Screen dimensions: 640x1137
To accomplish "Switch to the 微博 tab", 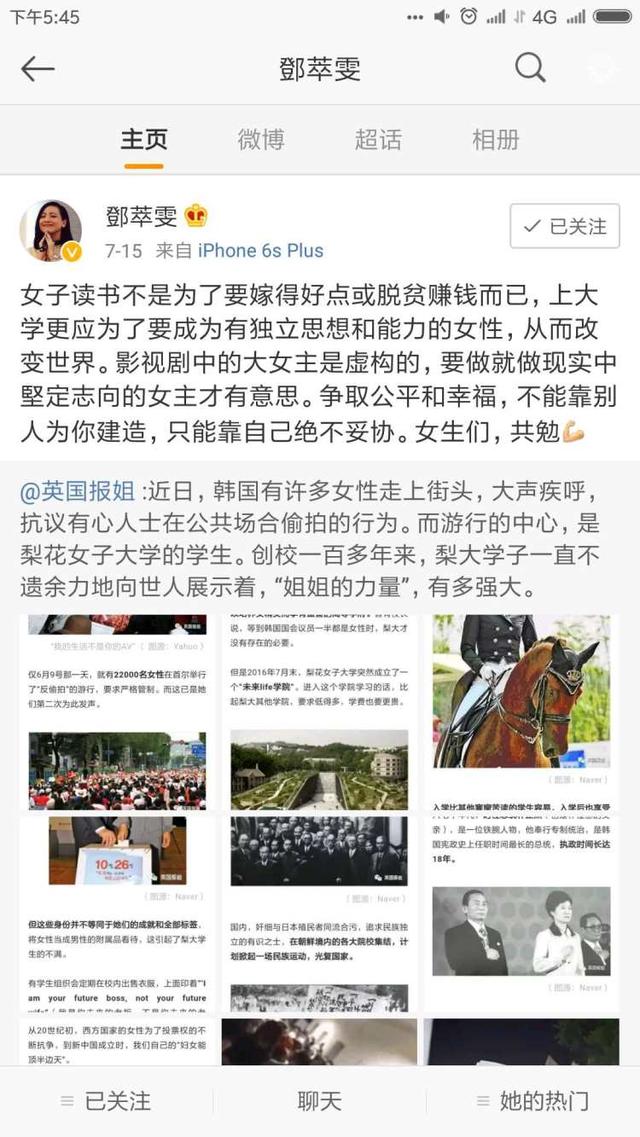I will point(261,139).
